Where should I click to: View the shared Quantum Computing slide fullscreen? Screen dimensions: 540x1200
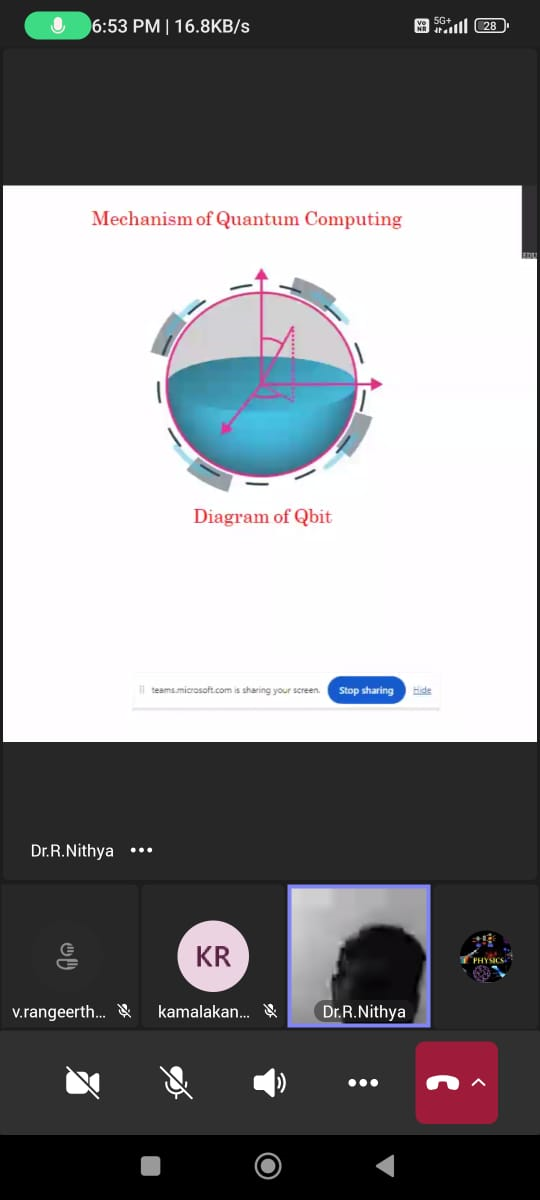click(269, 463)
